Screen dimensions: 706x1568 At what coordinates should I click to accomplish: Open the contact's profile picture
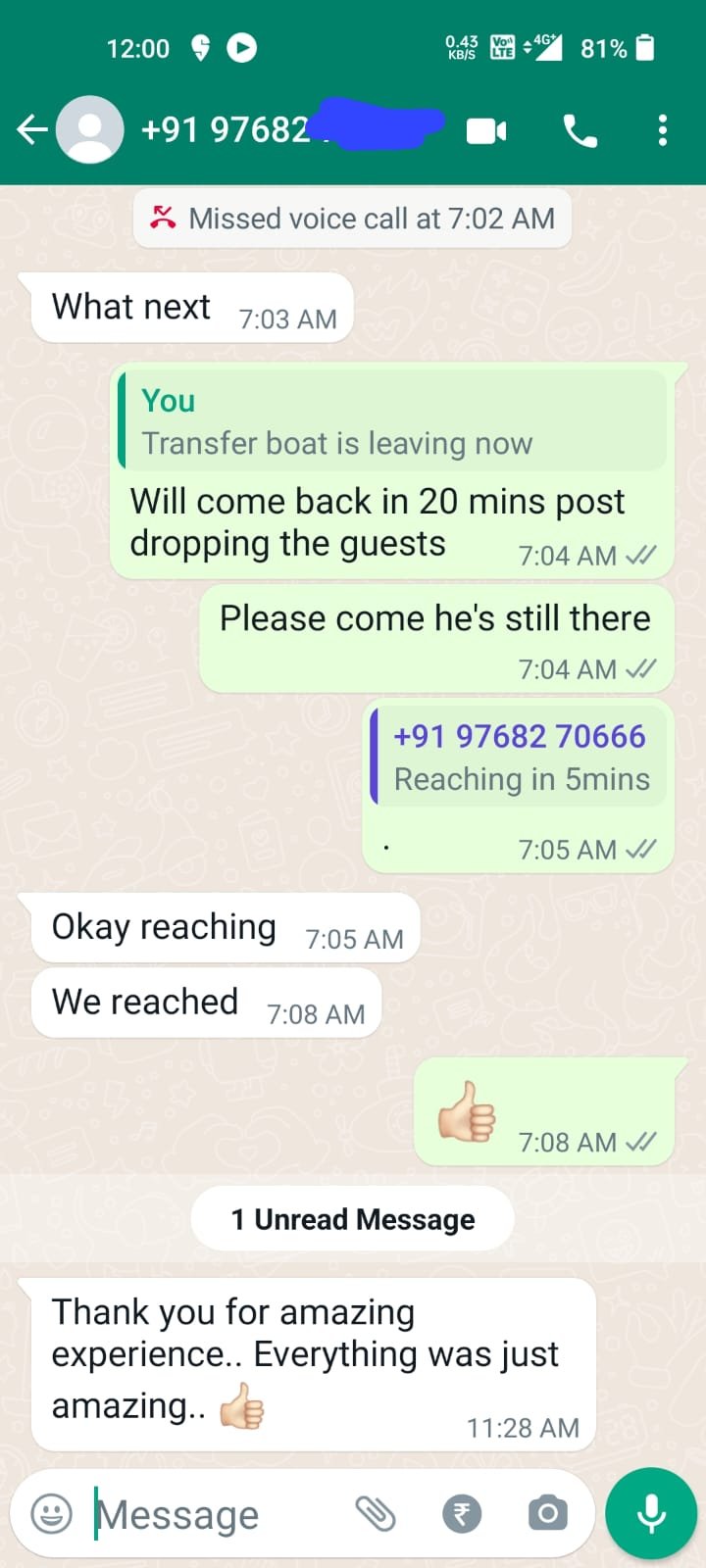tap(90, 129)
